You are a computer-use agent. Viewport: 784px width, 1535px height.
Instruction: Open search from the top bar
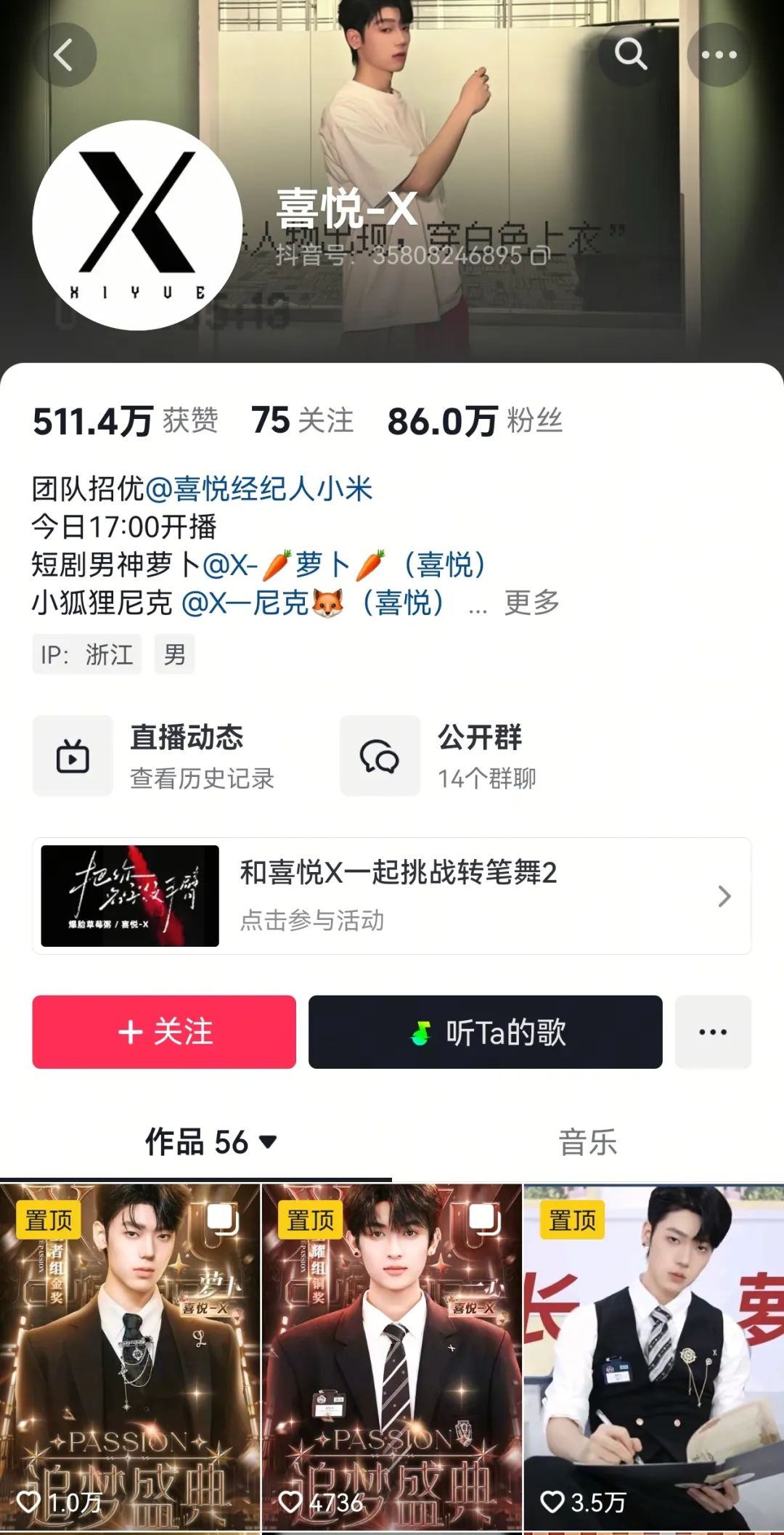[x=633, y=54]
